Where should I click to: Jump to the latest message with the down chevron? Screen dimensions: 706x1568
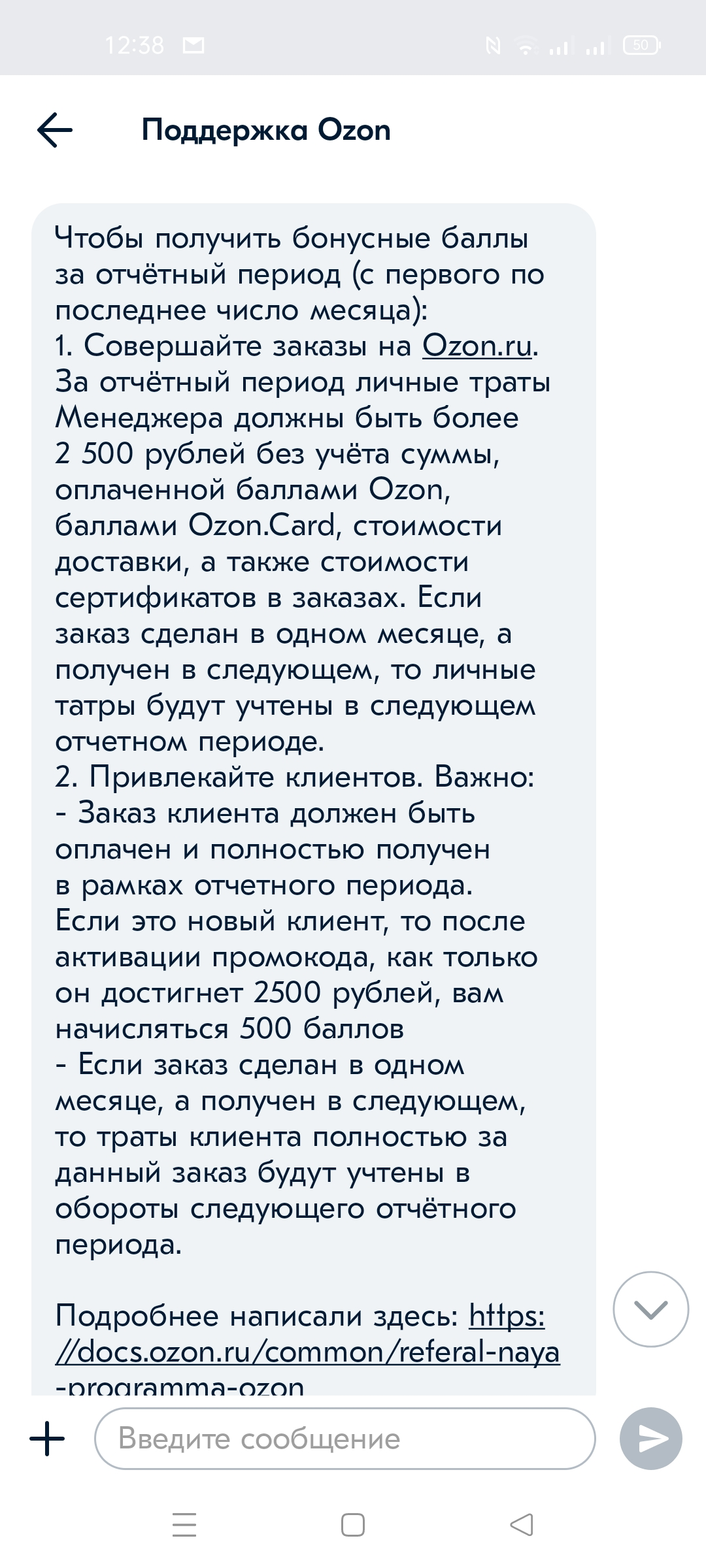coord(650,1309)
